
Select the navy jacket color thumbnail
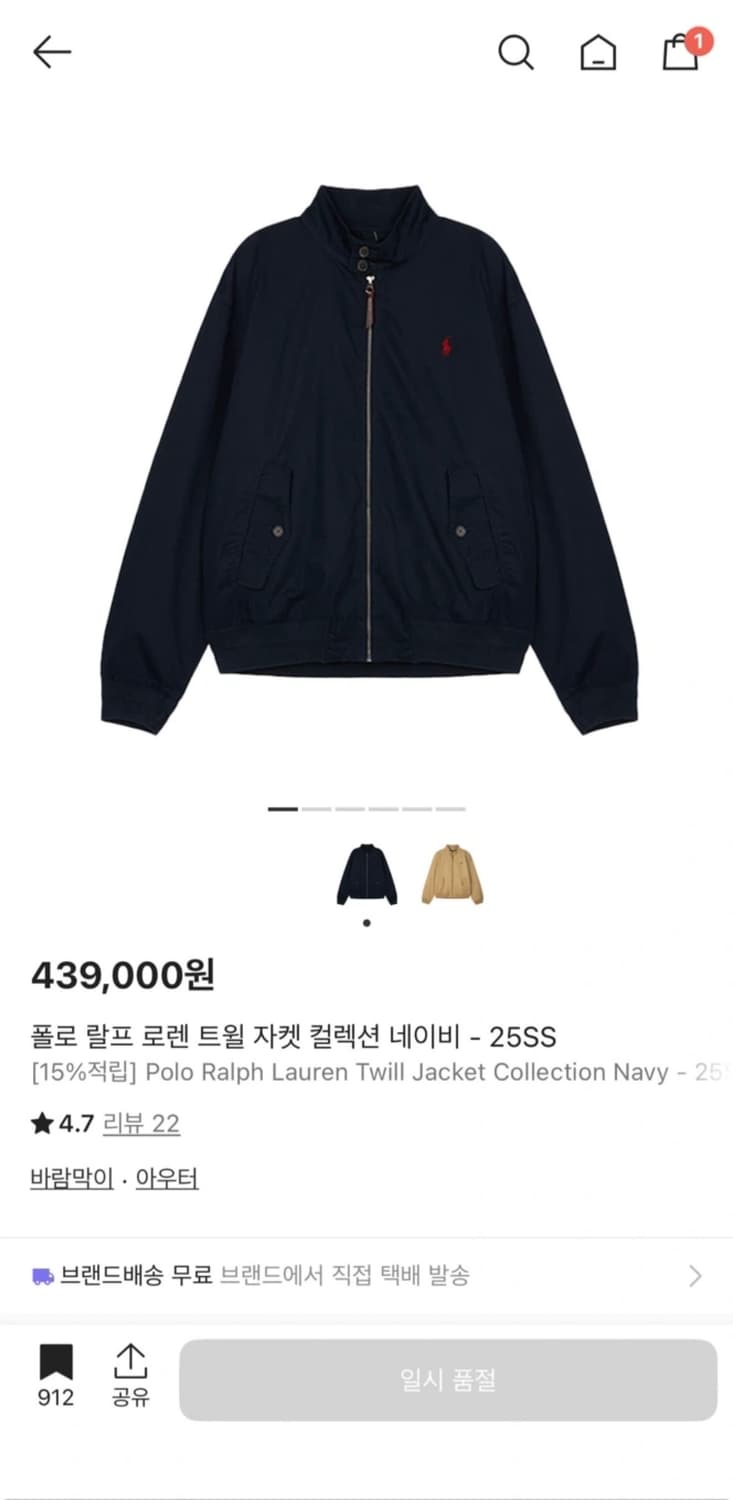[x=366, y=874]
